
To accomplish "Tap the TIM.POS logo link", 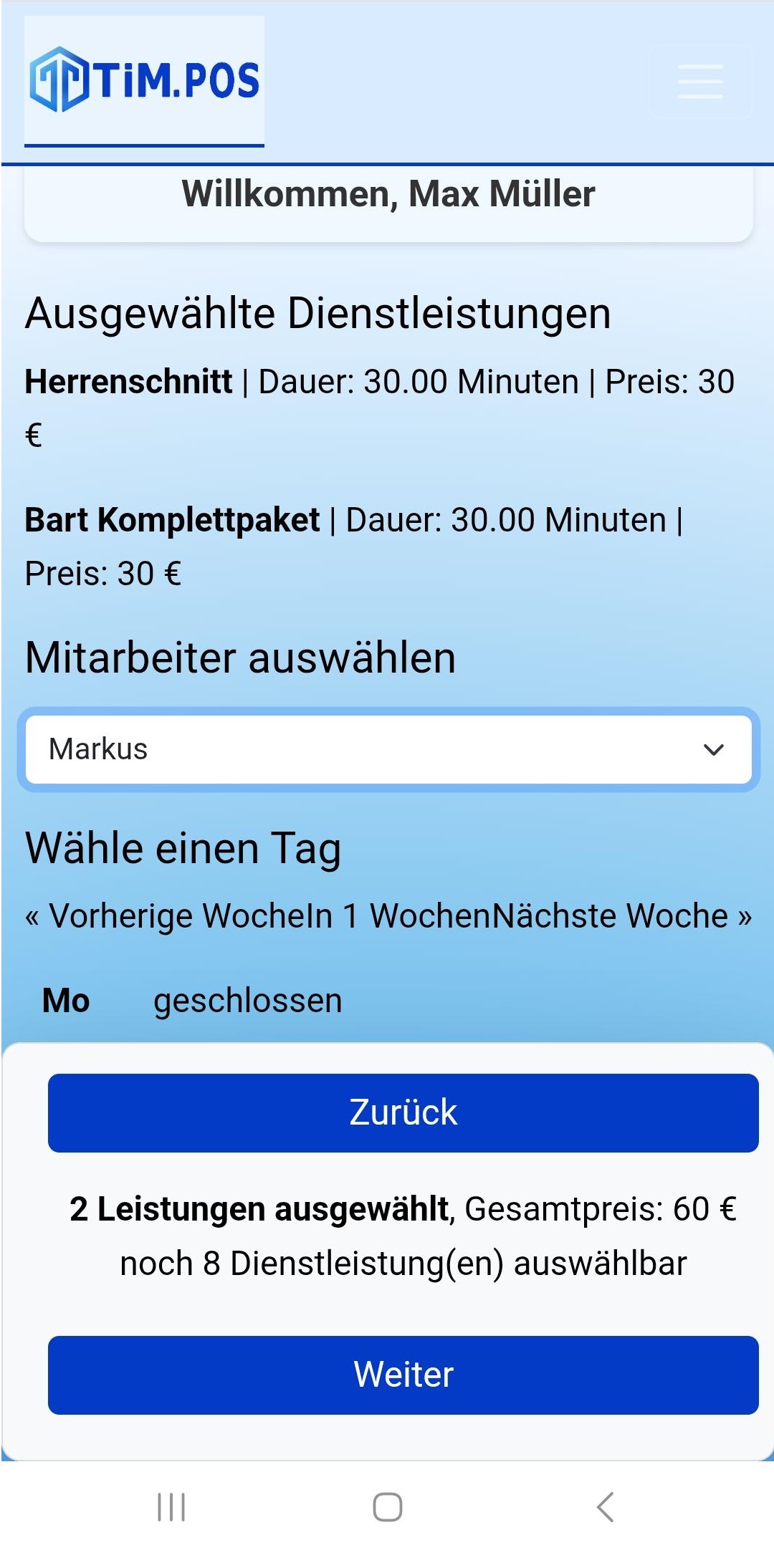I will click(x=144, y=80).
